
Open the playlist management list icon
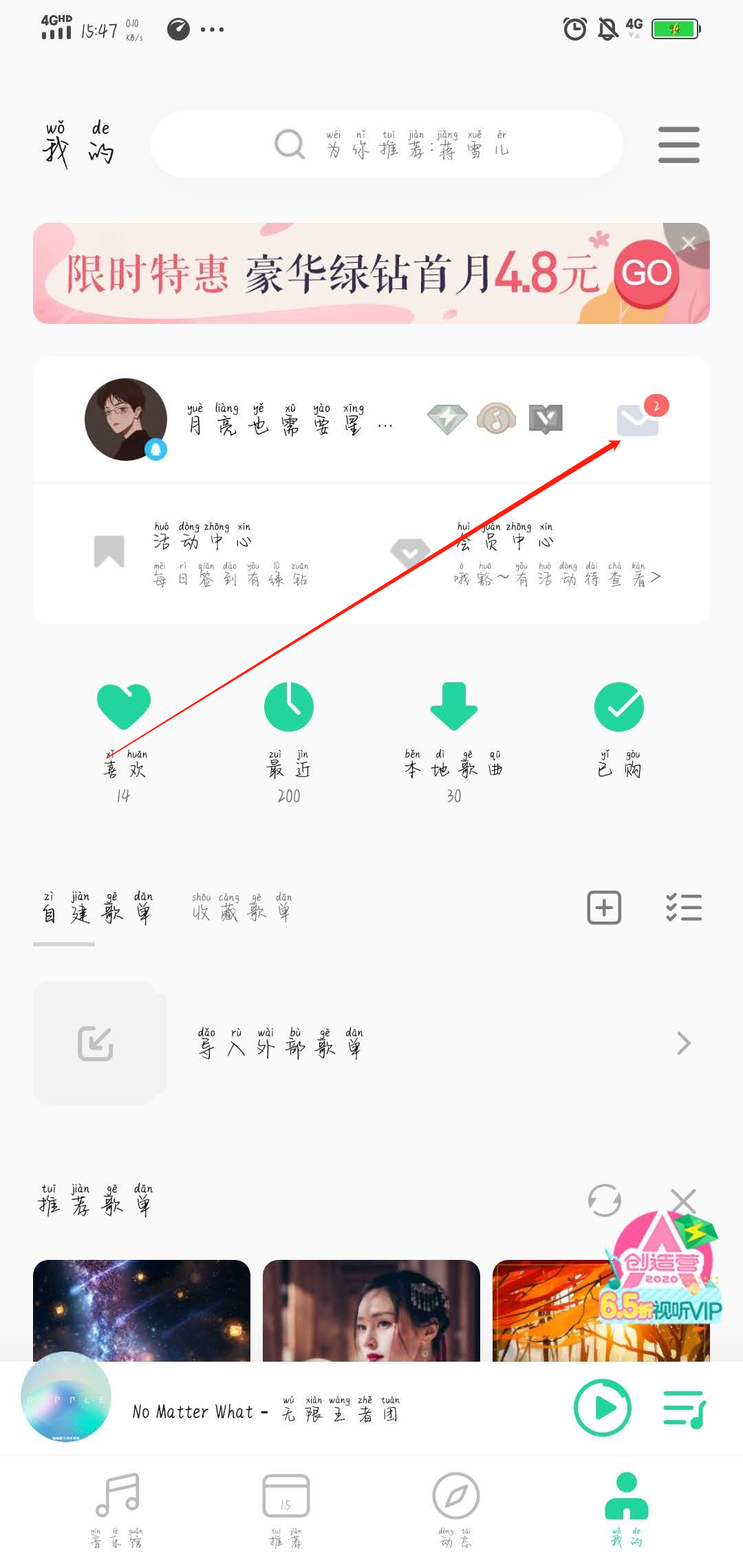(684, 908)
